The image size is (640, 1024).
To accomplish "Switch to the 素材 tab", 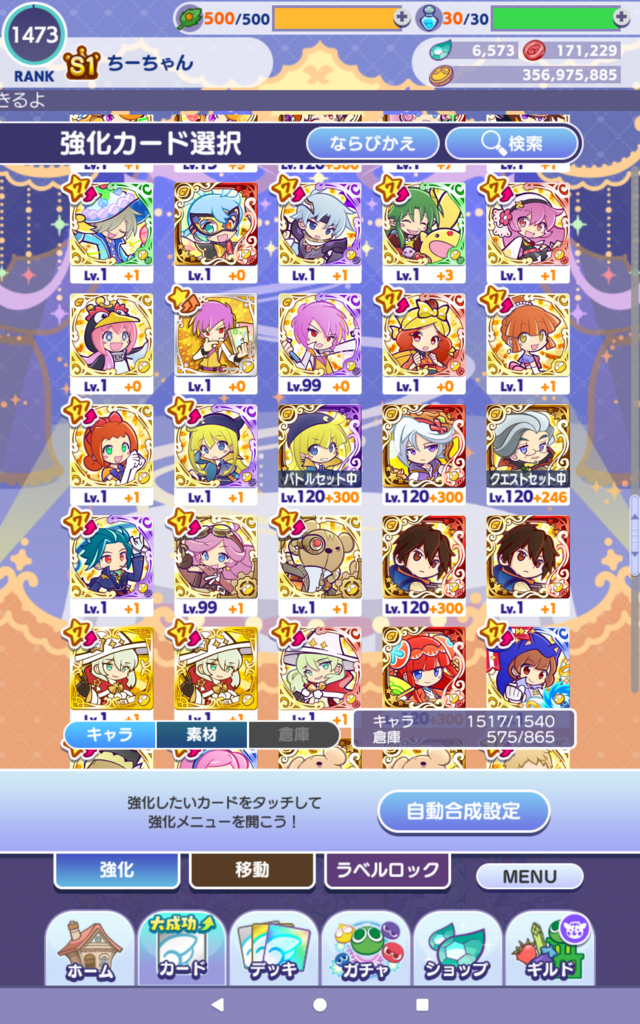I will point(202,734).
